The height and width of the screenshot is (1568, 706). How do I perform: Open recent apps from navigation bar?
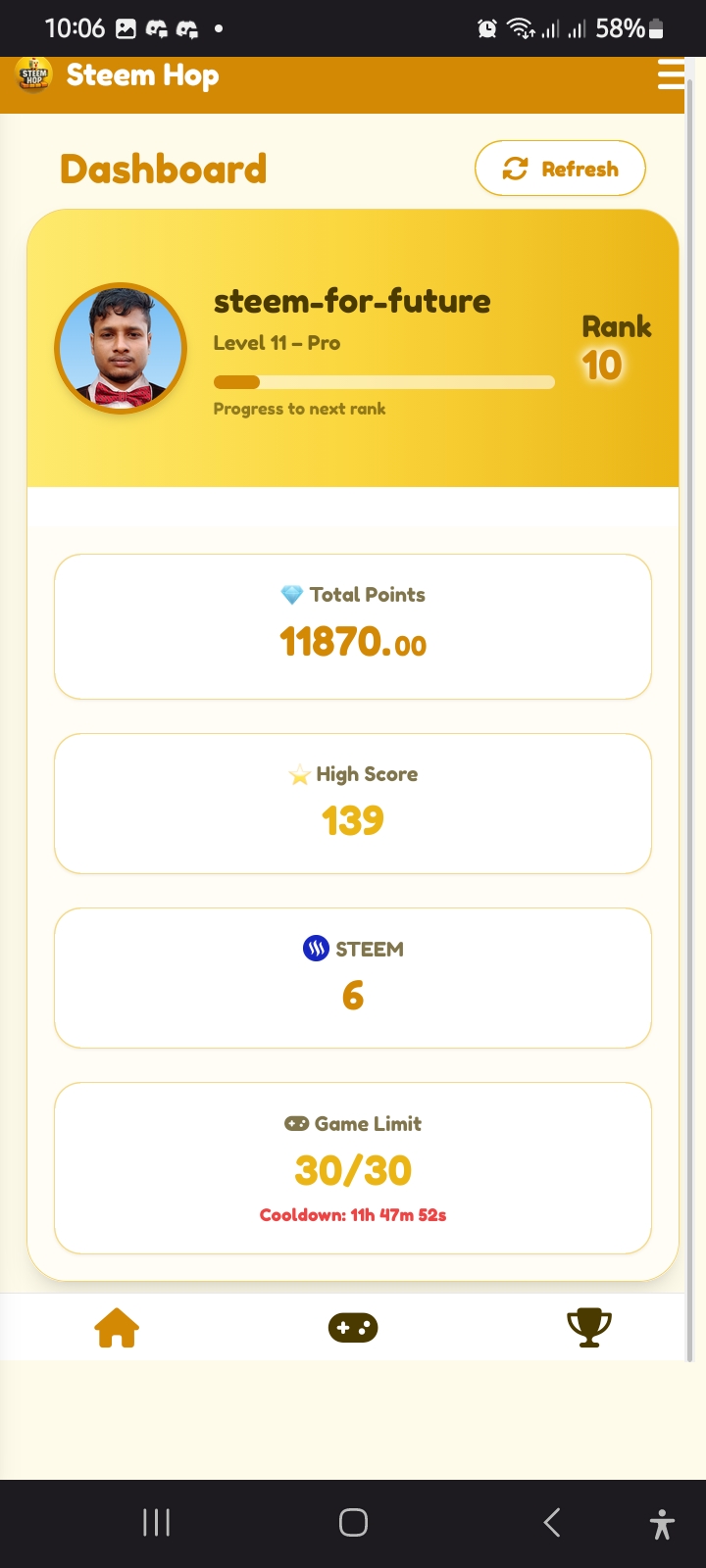point(156,1522)
